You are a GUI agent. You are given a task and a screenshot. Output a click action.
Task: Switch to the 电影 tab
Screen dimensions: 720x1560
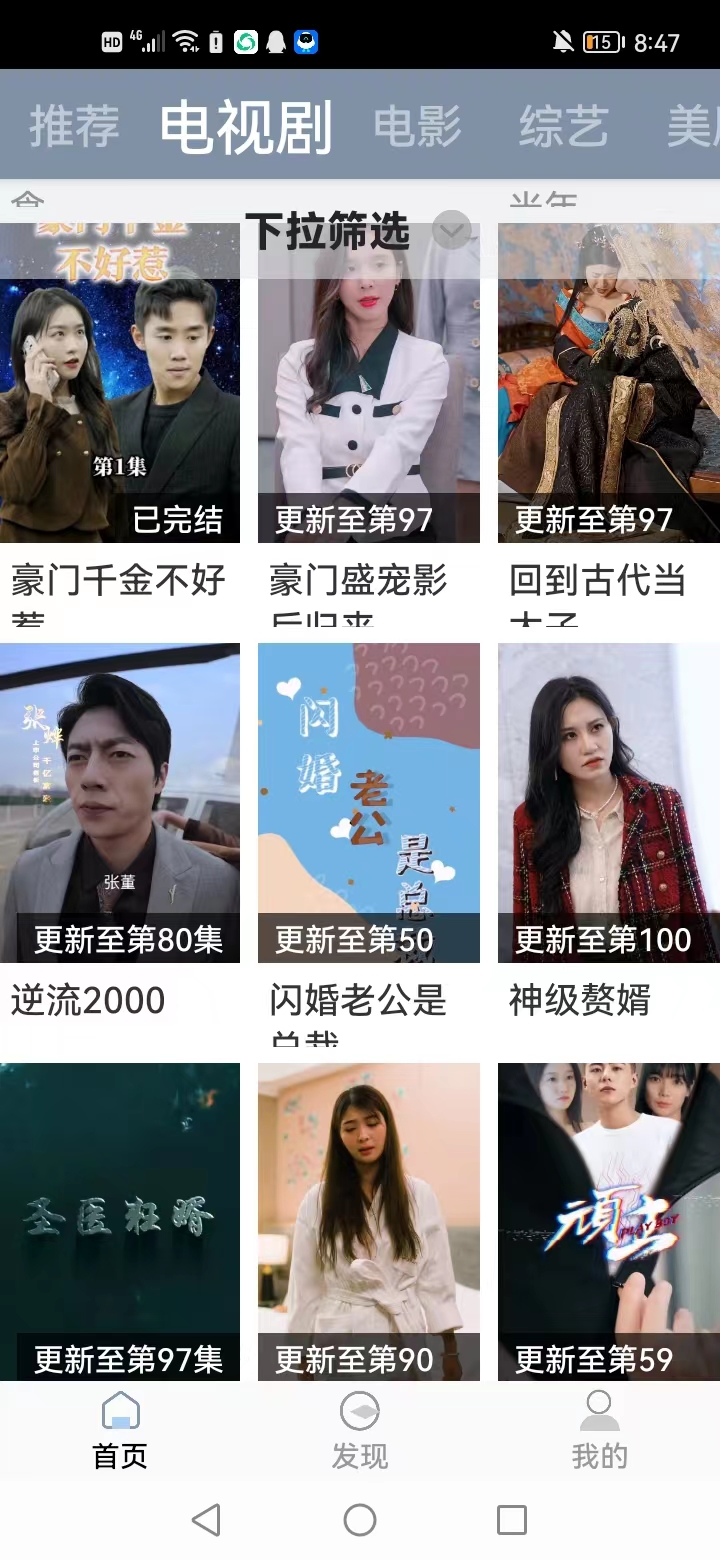click(417, 126)
